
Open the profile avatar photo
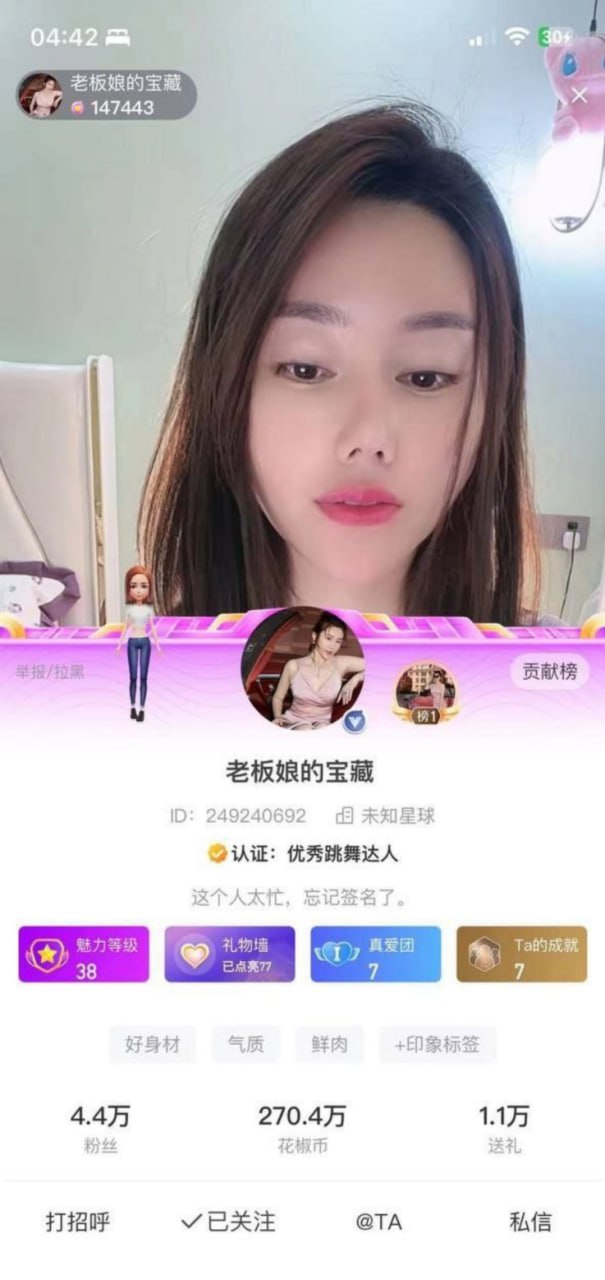[x=304, y=668]
